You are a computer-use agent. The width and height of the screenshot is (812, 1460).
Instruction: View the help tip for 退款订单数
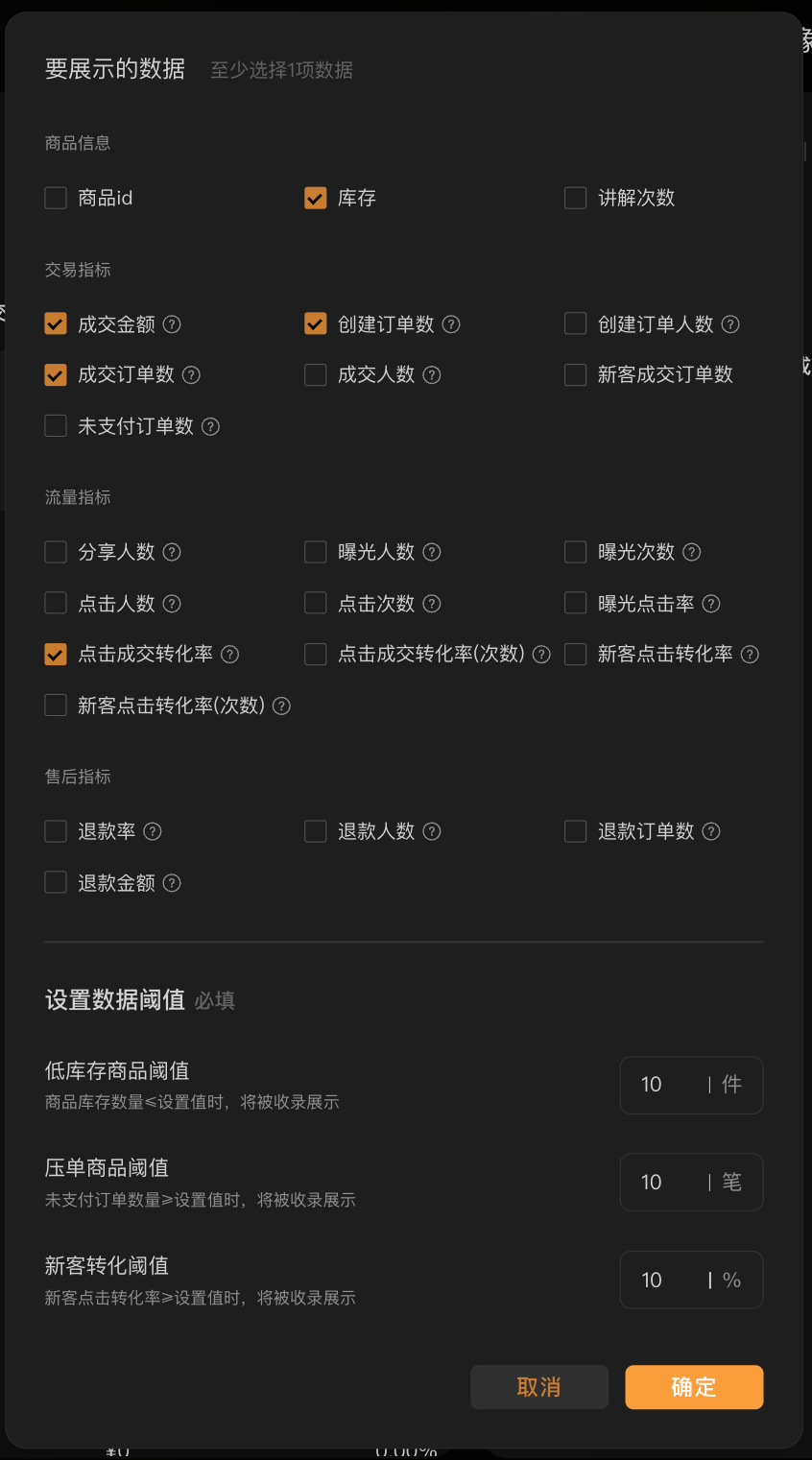tap(711, 831)
